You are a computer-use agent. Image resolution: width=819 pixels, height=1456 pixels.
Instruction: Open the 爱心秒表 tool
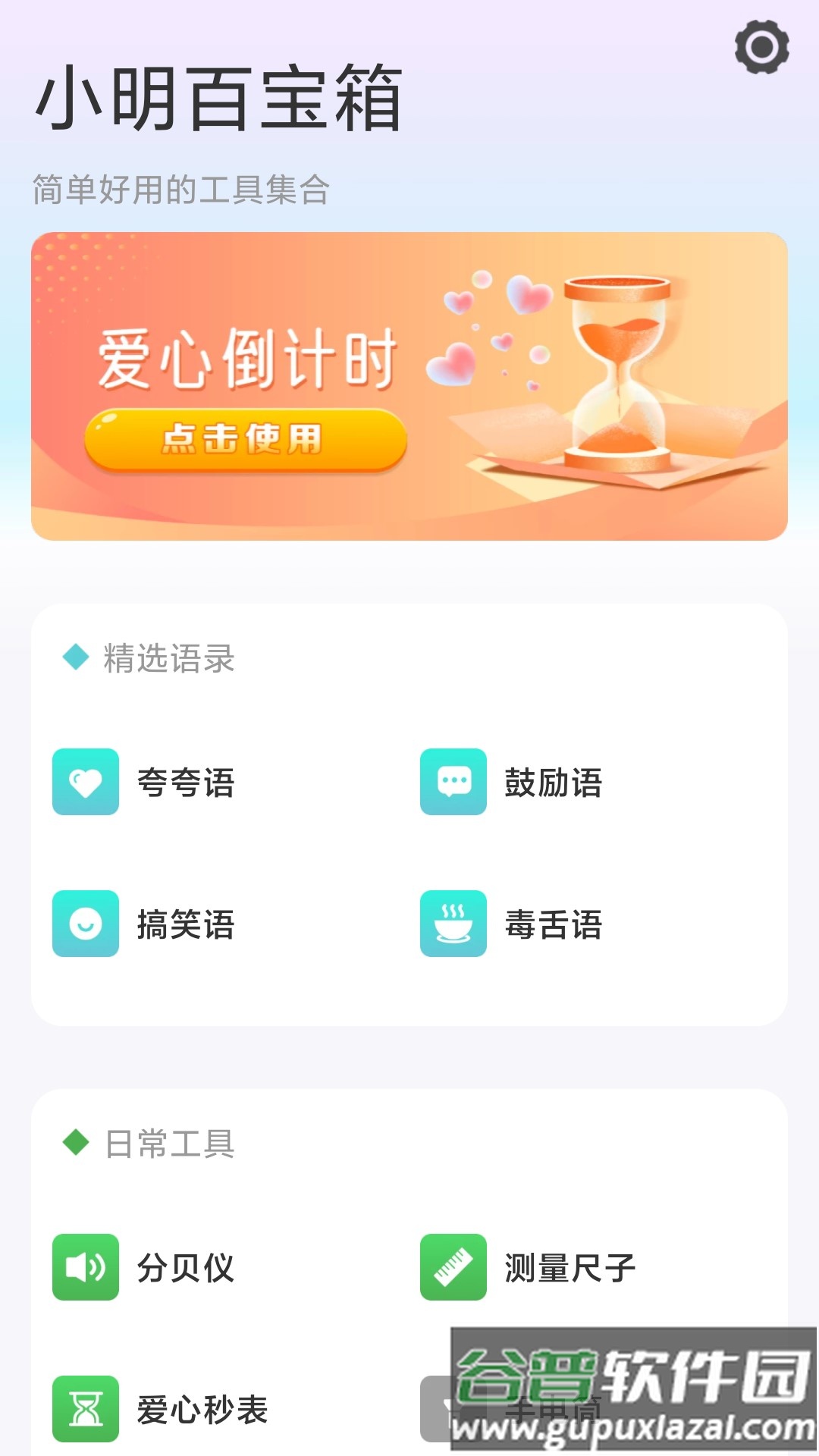[x=161, y=1409]
